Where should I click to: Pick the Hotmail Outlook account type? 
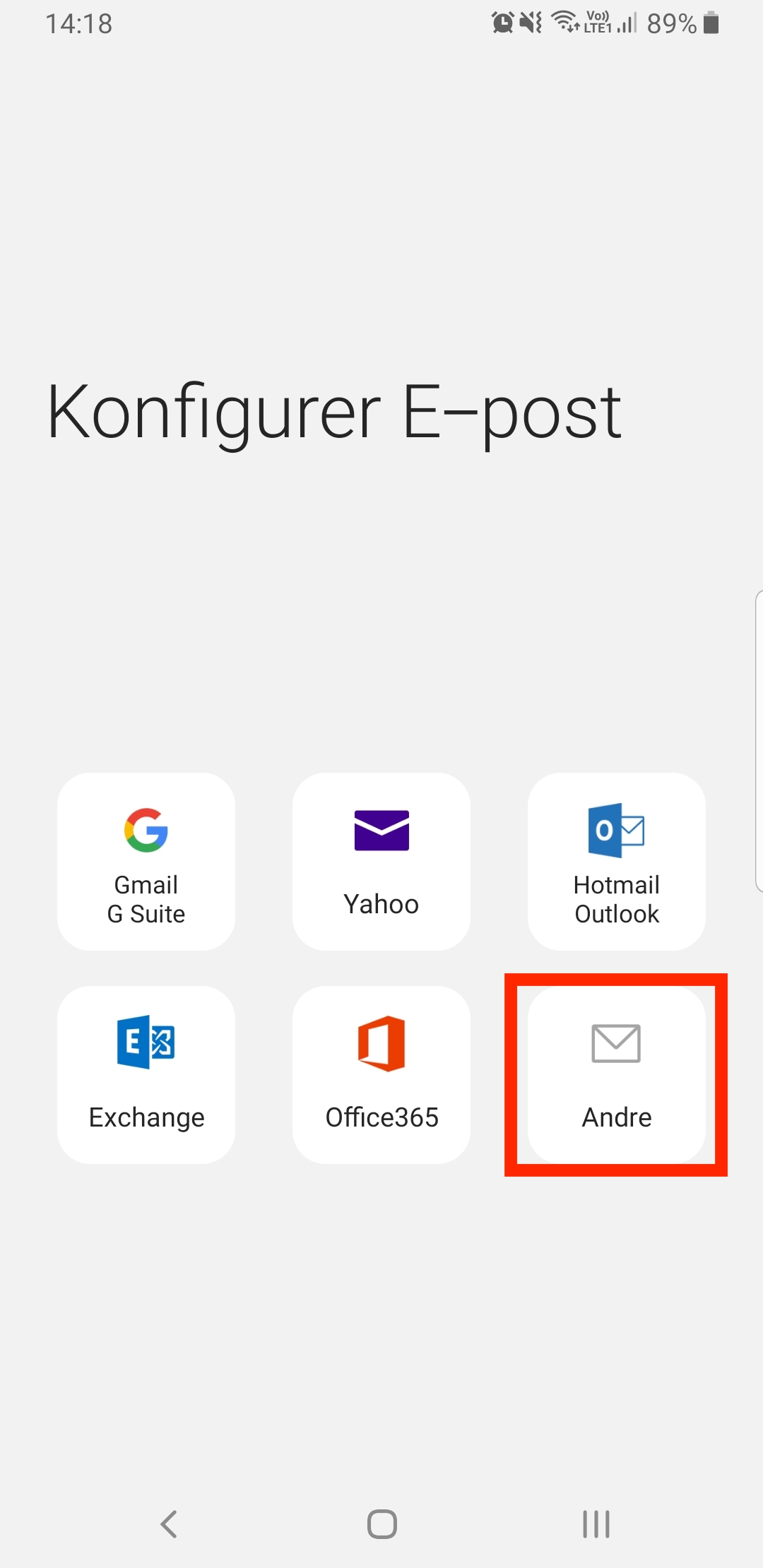[x=617, y=862]
